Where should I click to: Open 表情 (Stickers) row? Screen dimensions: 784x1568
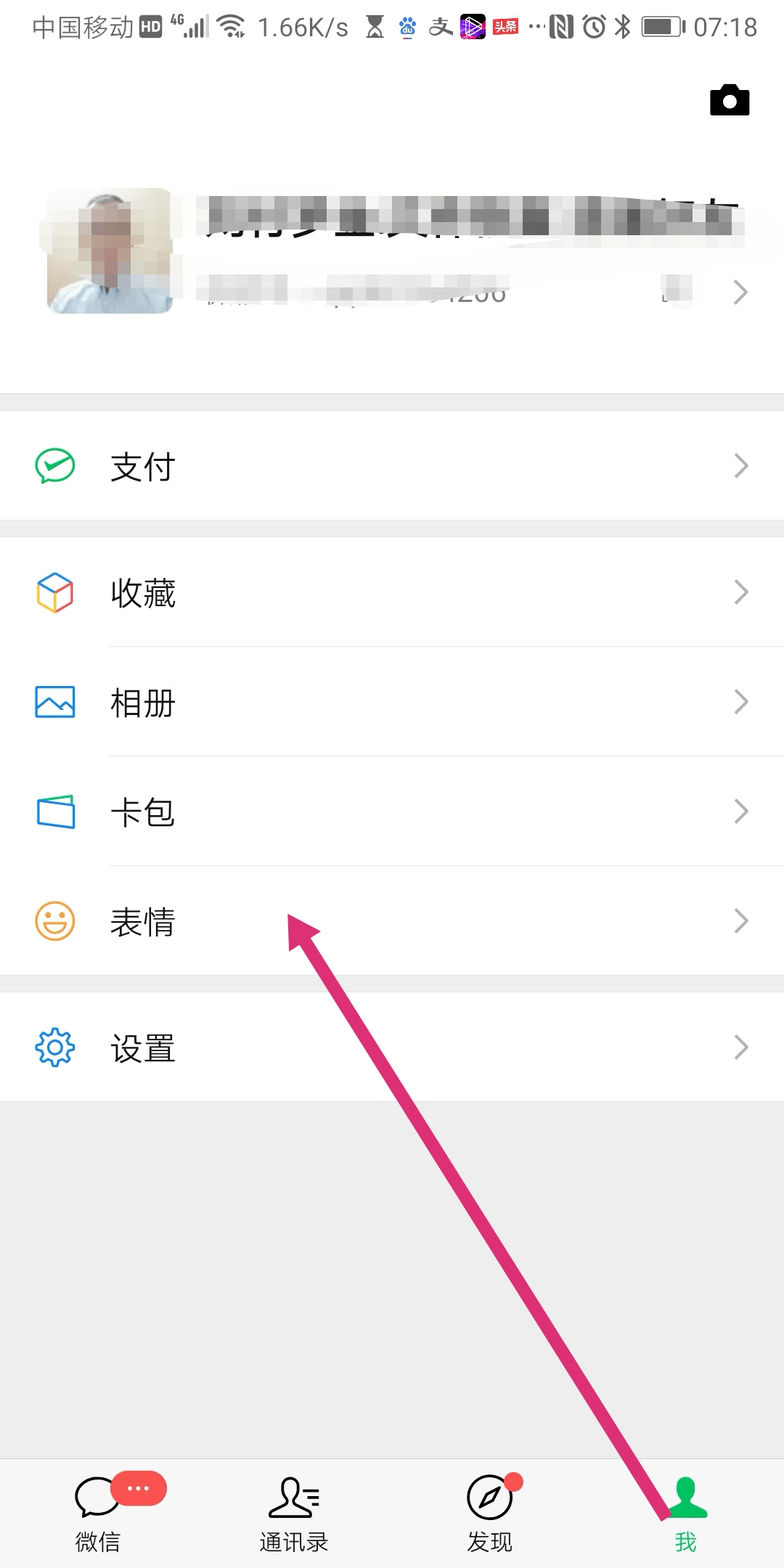tap(392, 921)
